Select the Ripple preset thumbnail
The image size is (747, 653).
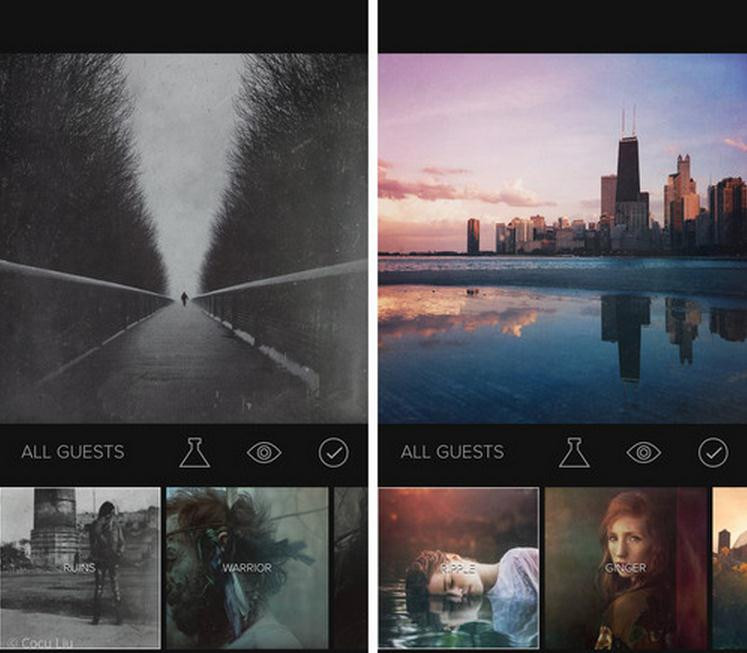(x=459, y=567)
